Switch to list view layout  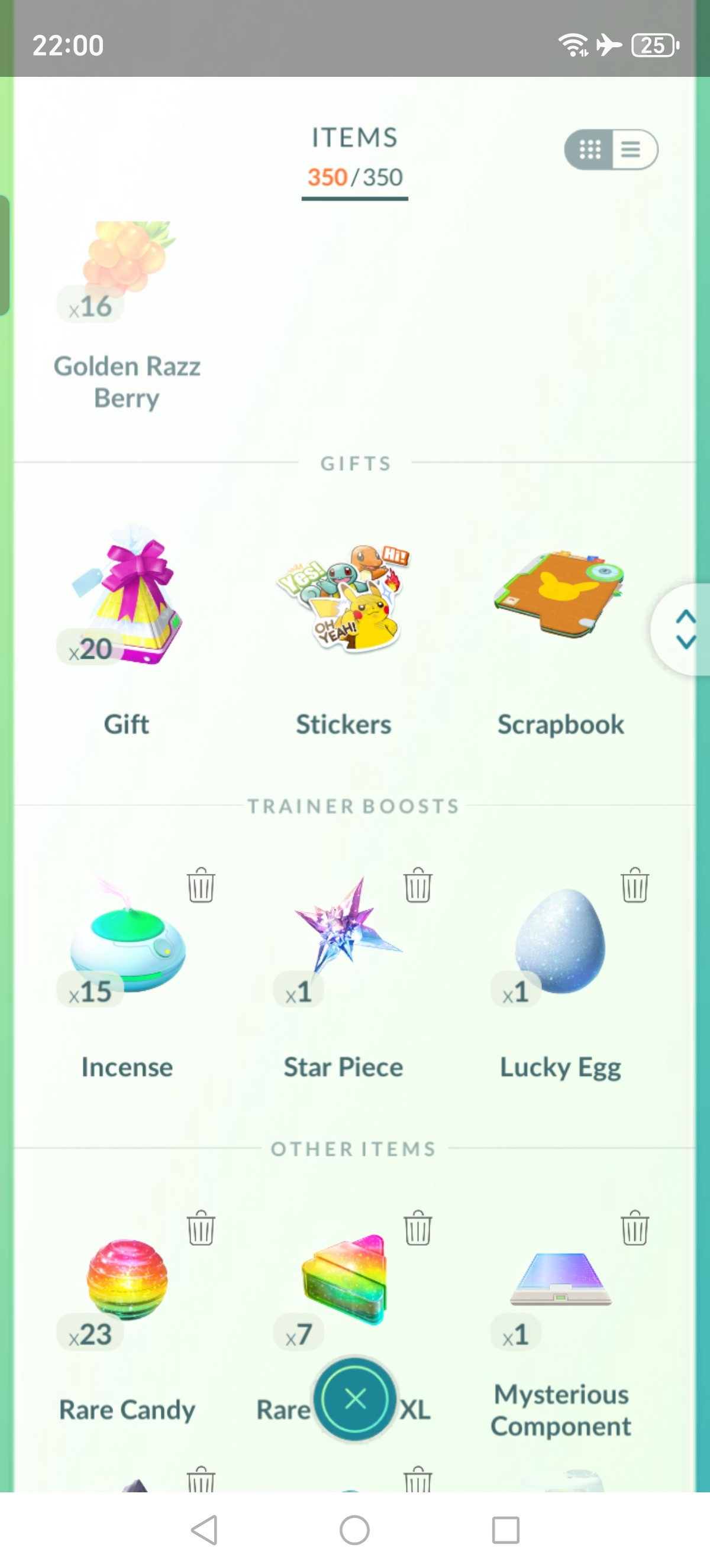coord(632,149)
